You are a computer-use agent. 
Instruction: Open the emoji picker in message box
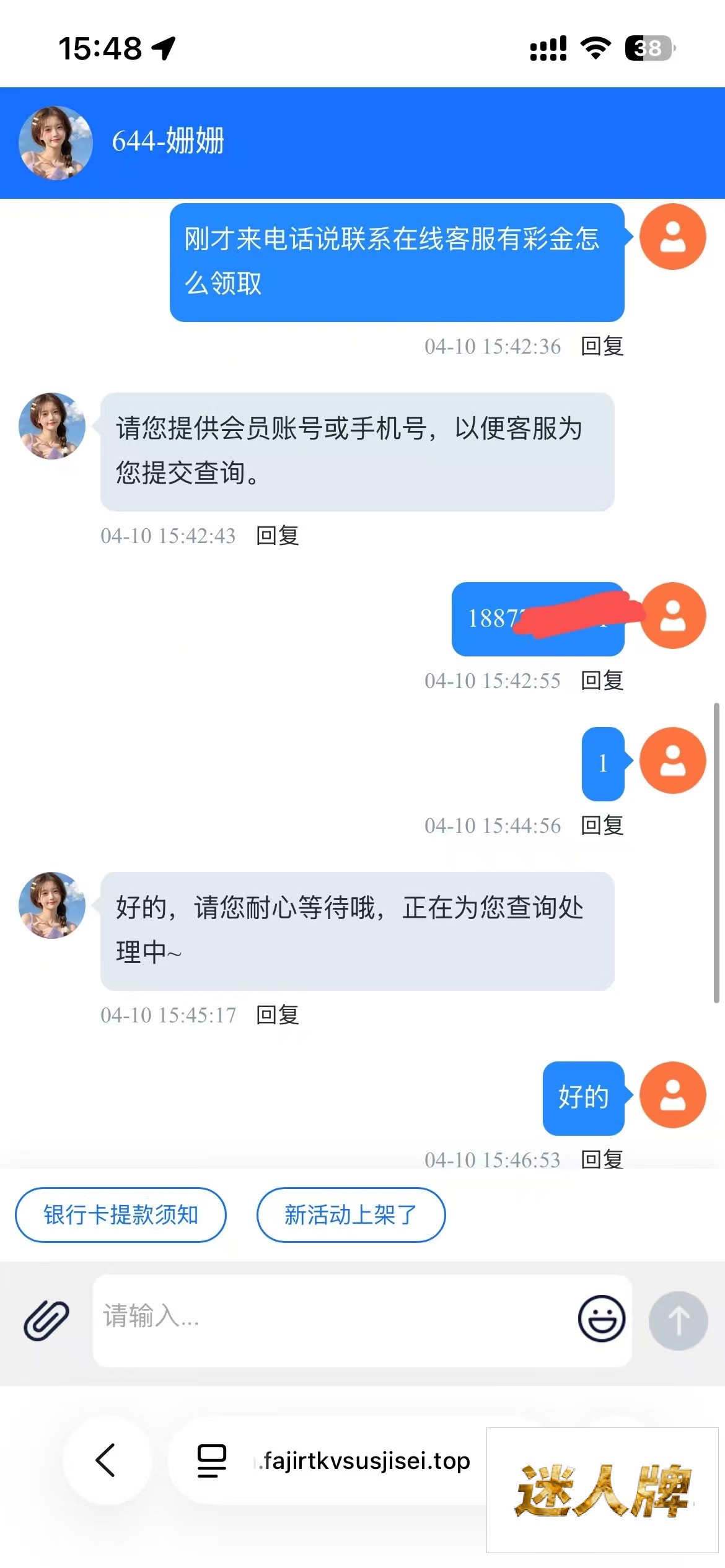point(601,1318)
